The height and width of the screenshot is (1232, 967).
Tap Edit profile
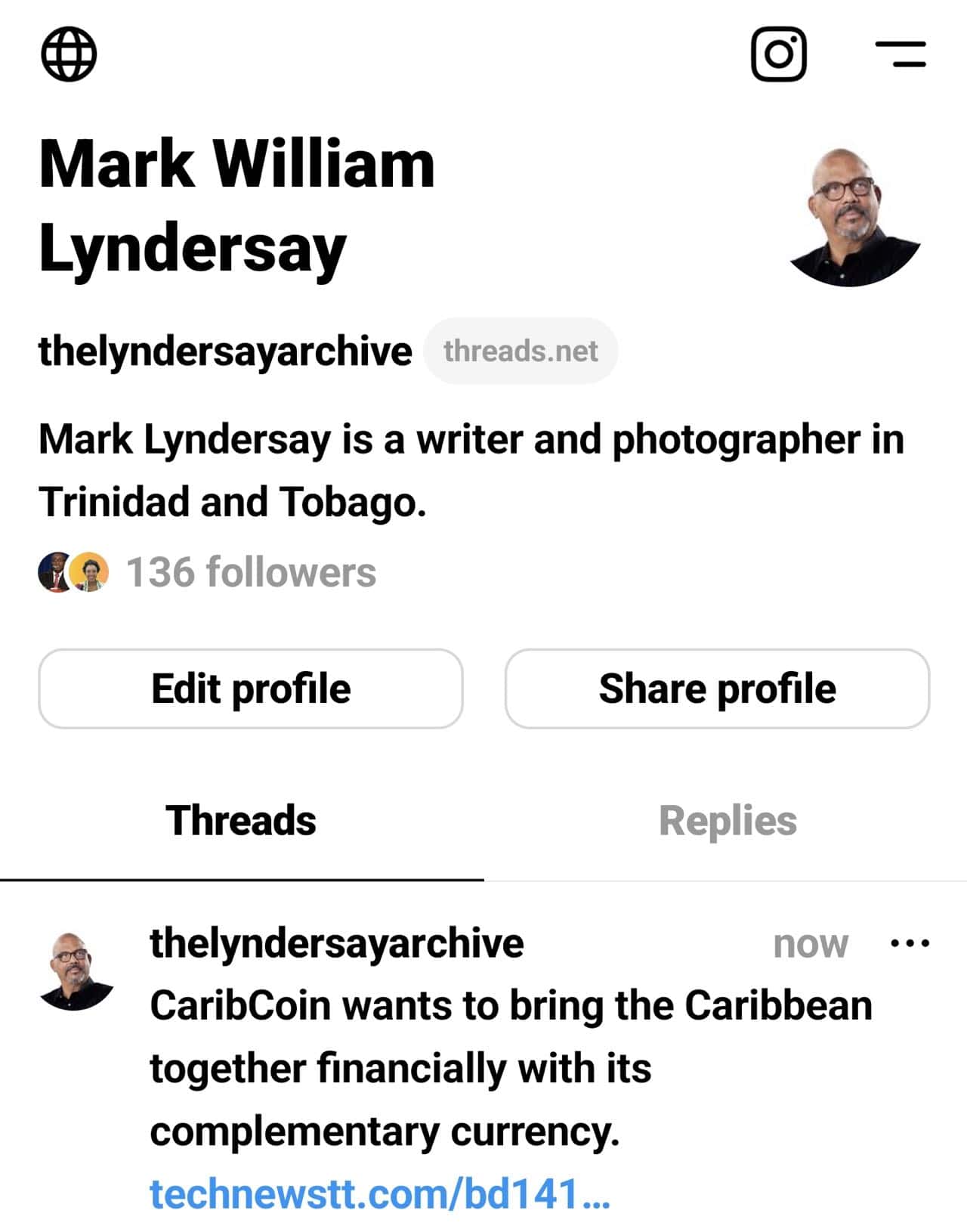[x=251, y=689]
